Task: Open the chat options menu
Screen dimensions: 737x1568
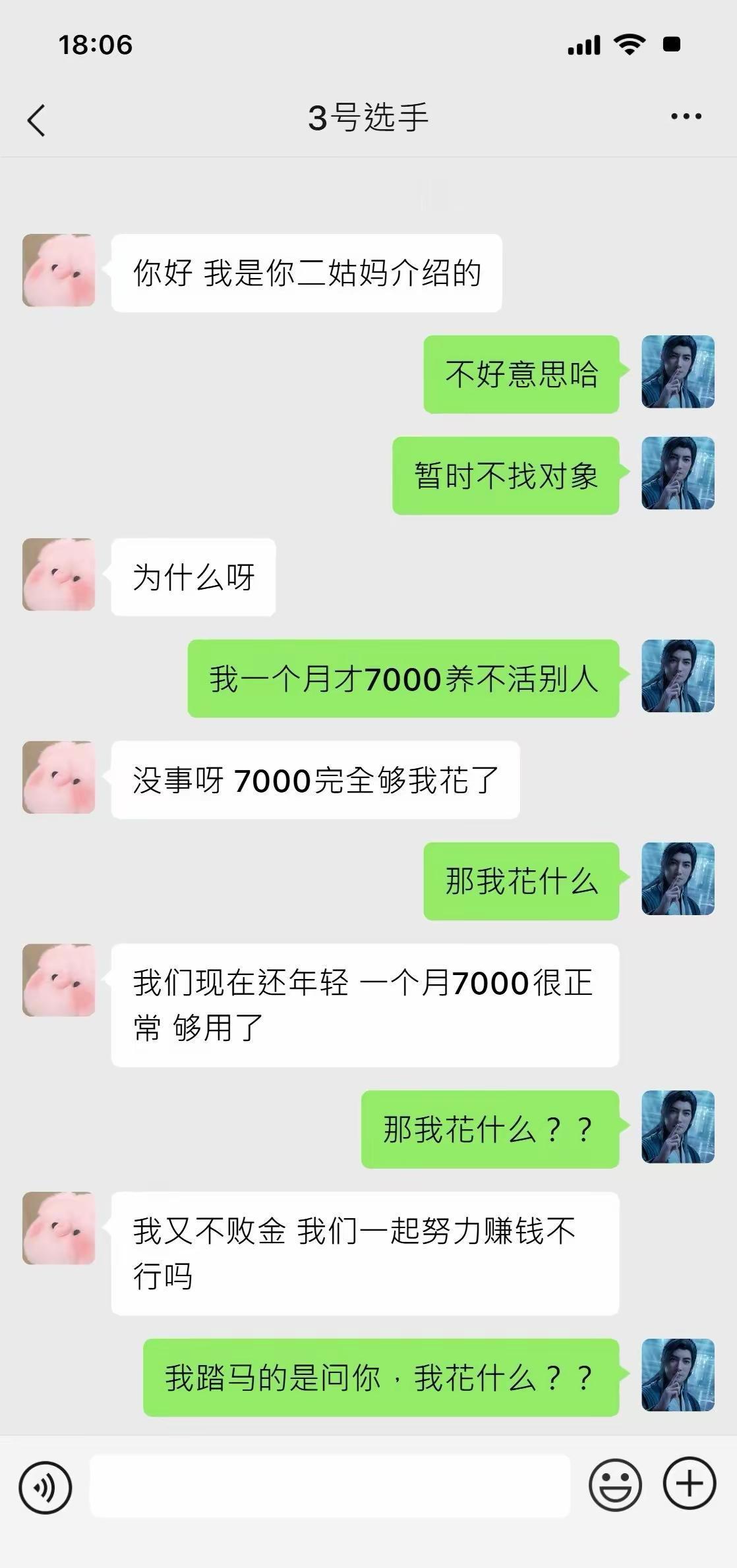Action: click(684, 115)
